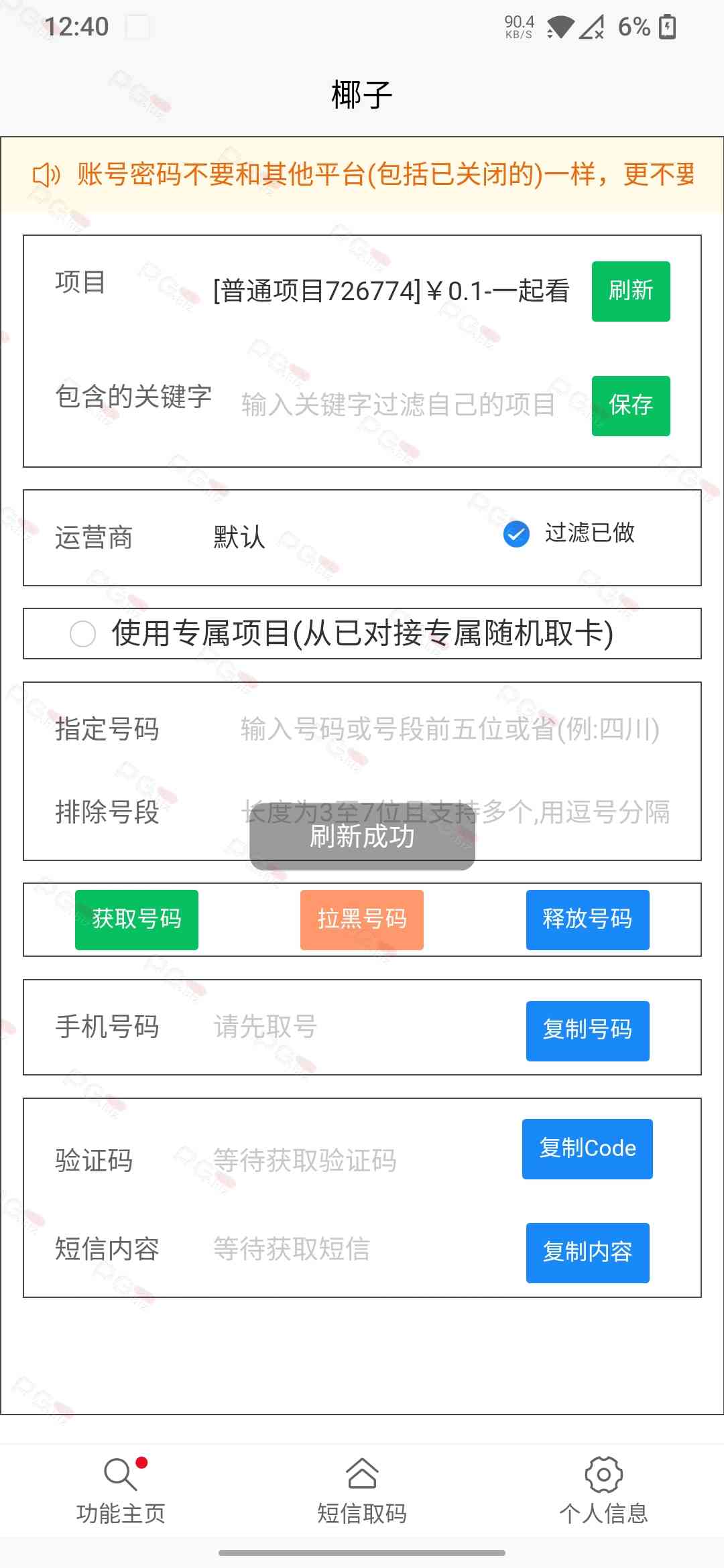Viewport: 724px width, 1568px height.
Task: Tap the 复制内容 button
Action: pos(587,1252)
